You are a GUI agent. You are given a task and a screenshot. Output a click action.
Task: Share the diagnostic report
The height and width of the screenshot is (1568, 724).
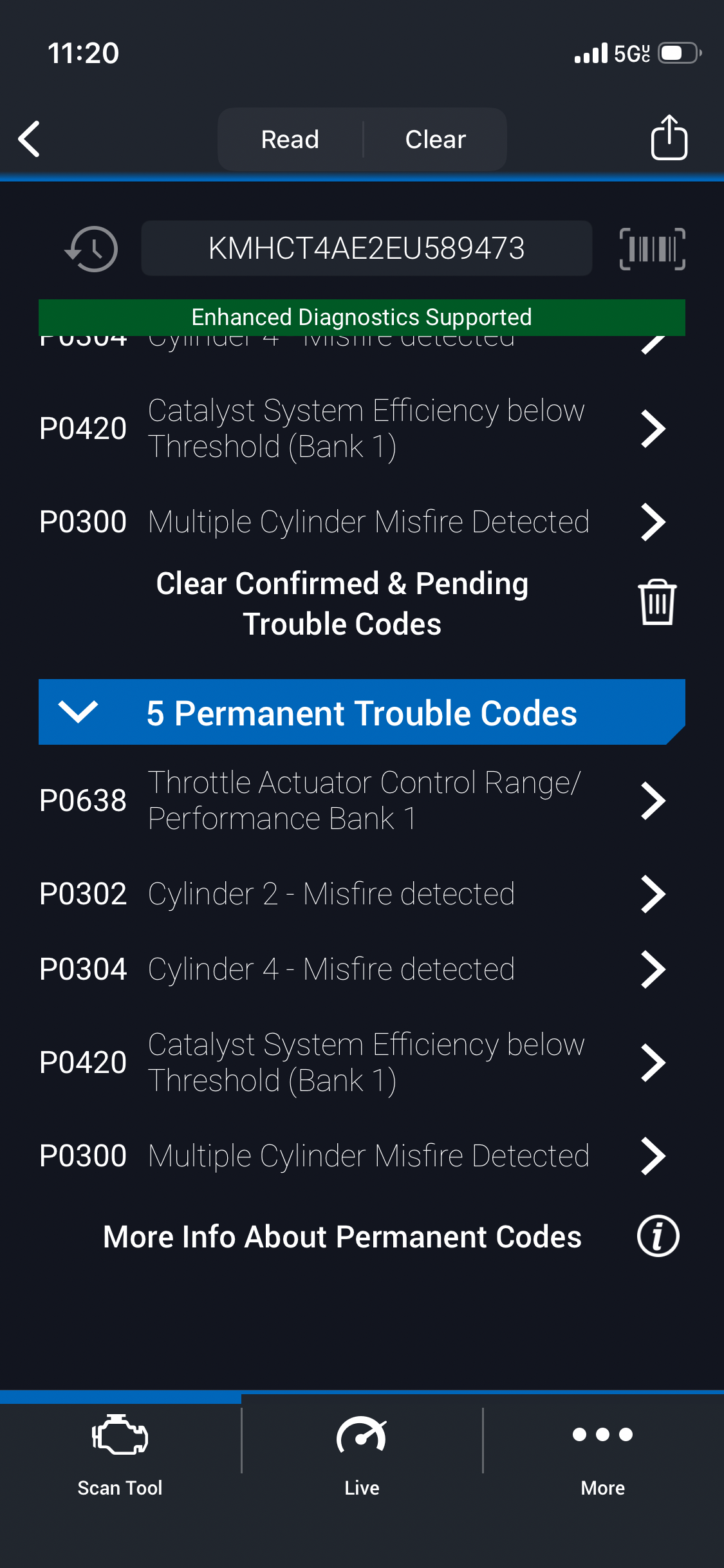tap(669, 138)
